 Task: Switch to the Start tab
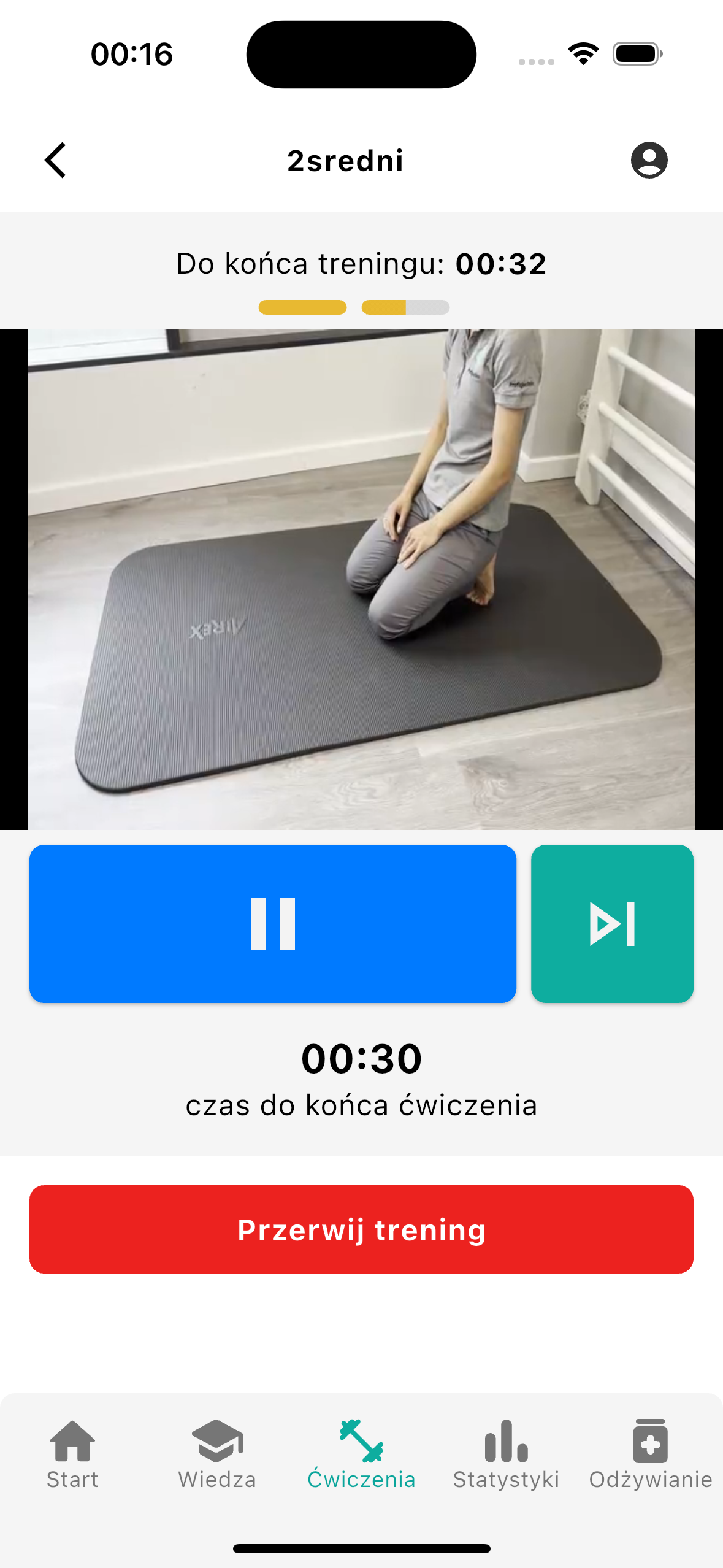pos(72,1454)
